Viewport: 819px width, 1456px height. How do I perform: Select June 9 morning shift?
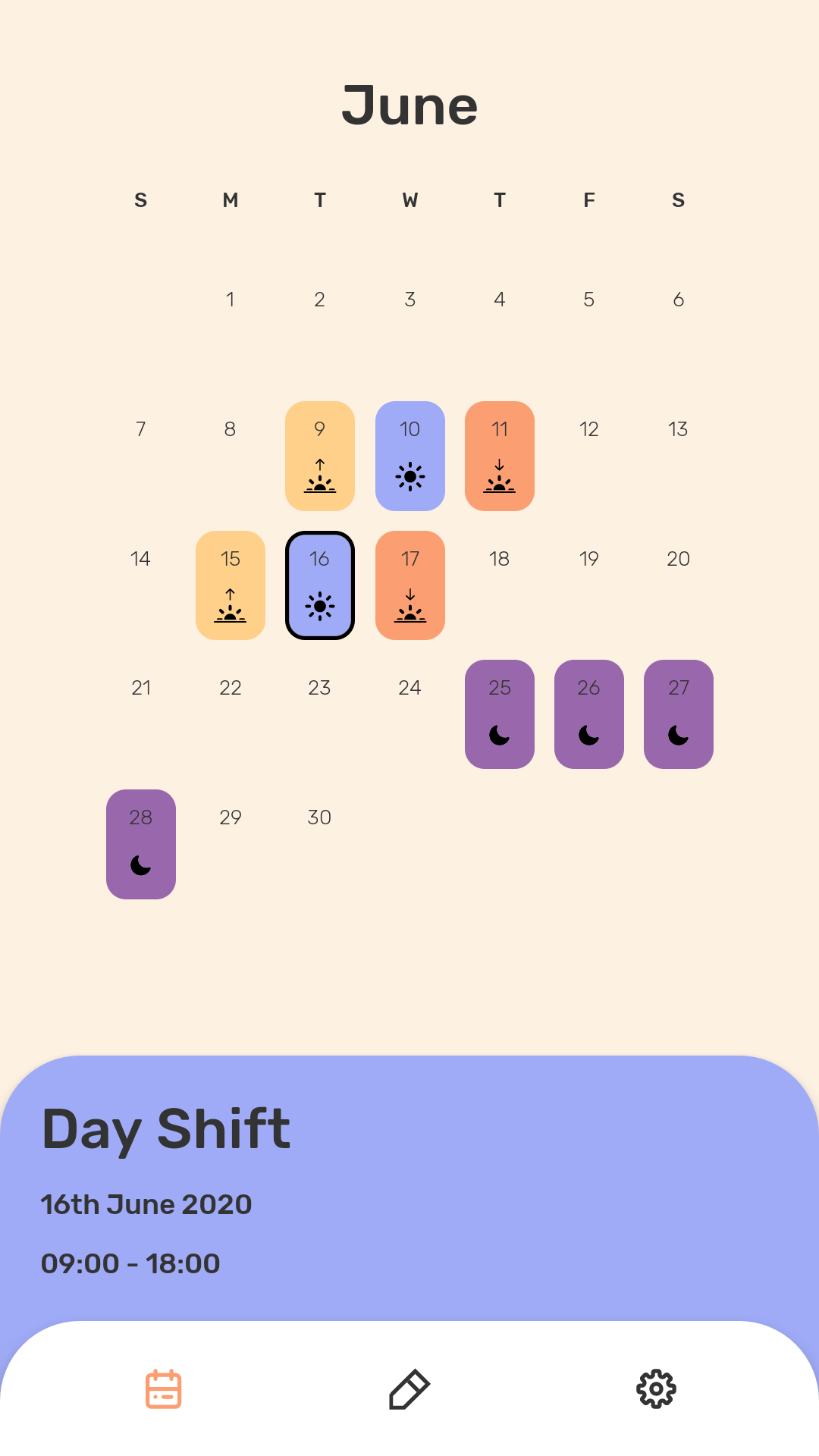[320, 456]
